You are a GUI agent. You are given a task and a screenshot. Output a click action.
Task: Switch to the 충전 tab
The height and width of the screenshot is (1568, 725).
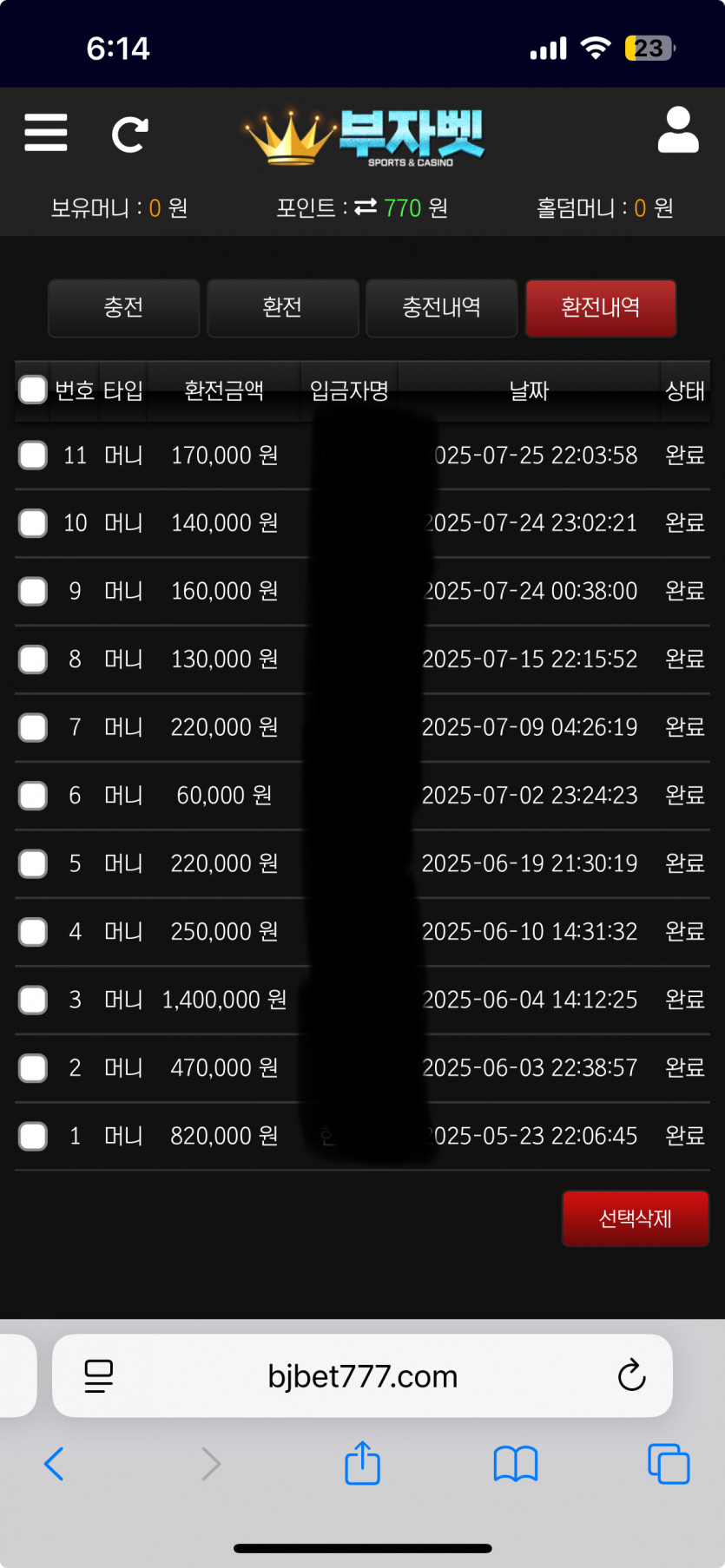123,308
